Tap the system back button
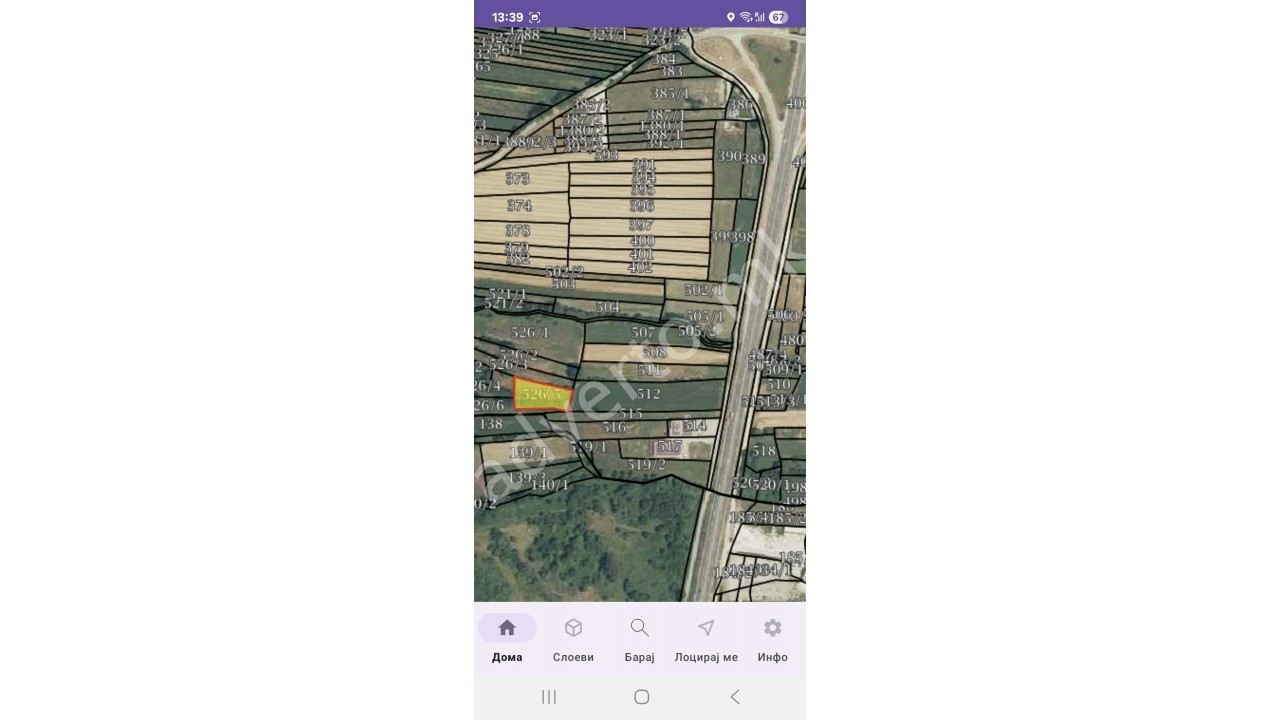 click(x=735, y=697)
